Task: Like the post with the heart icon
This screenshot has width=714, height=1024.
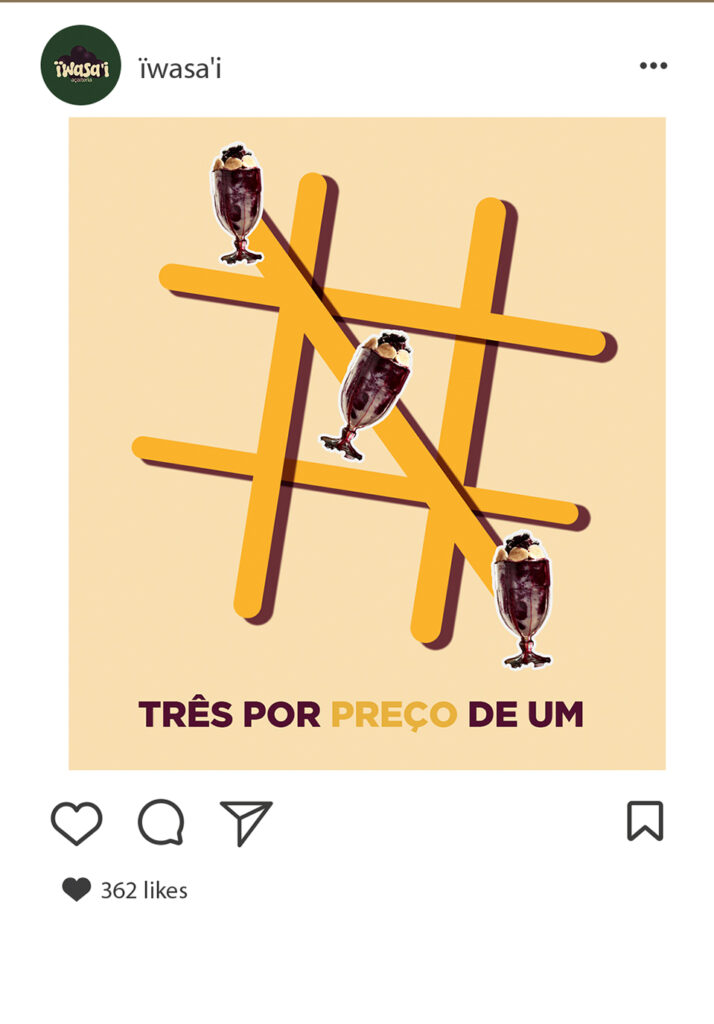Action: [x=77, y=823]
